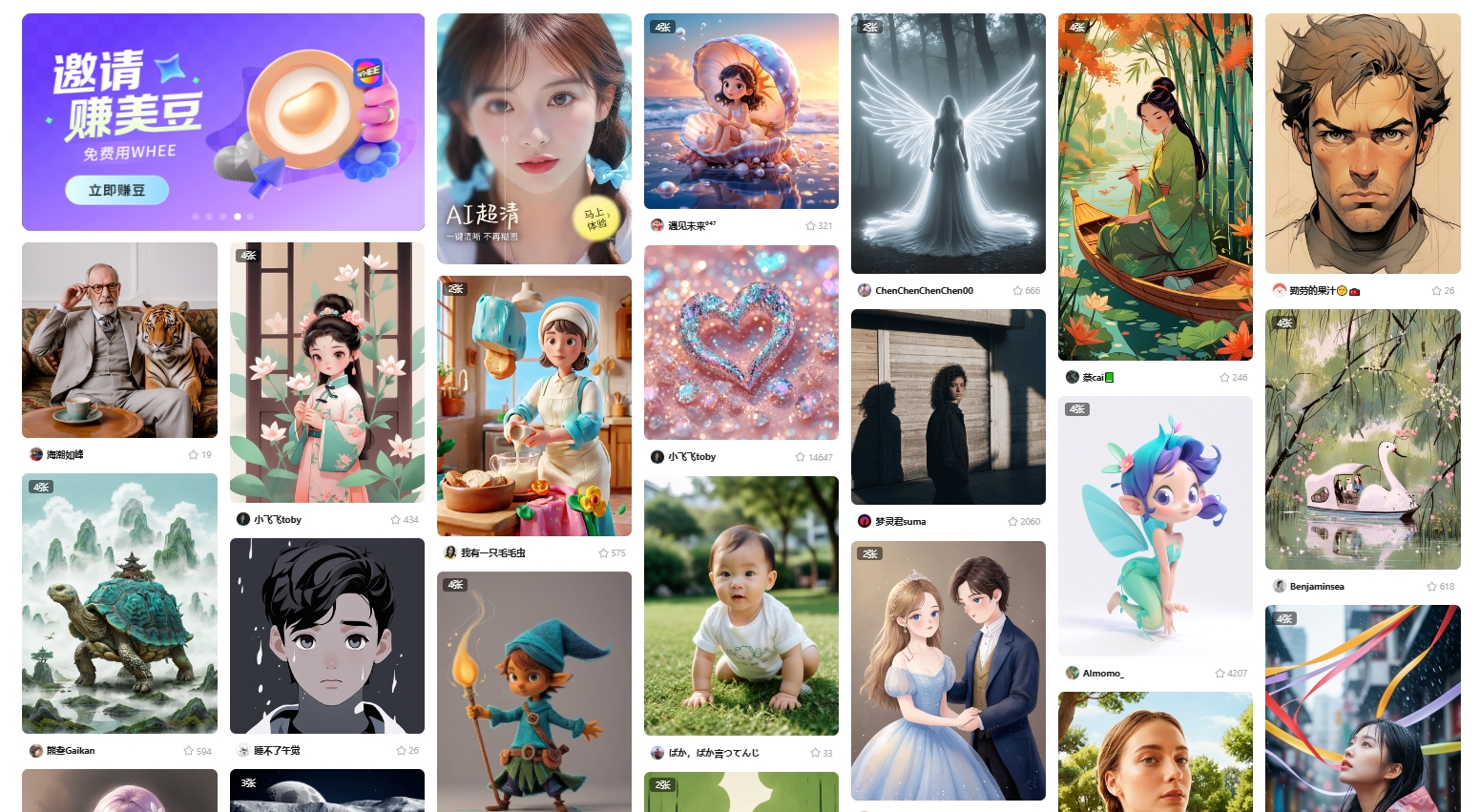Star the glitter heart image by 小飞飞toby

(x=800, y=457)
